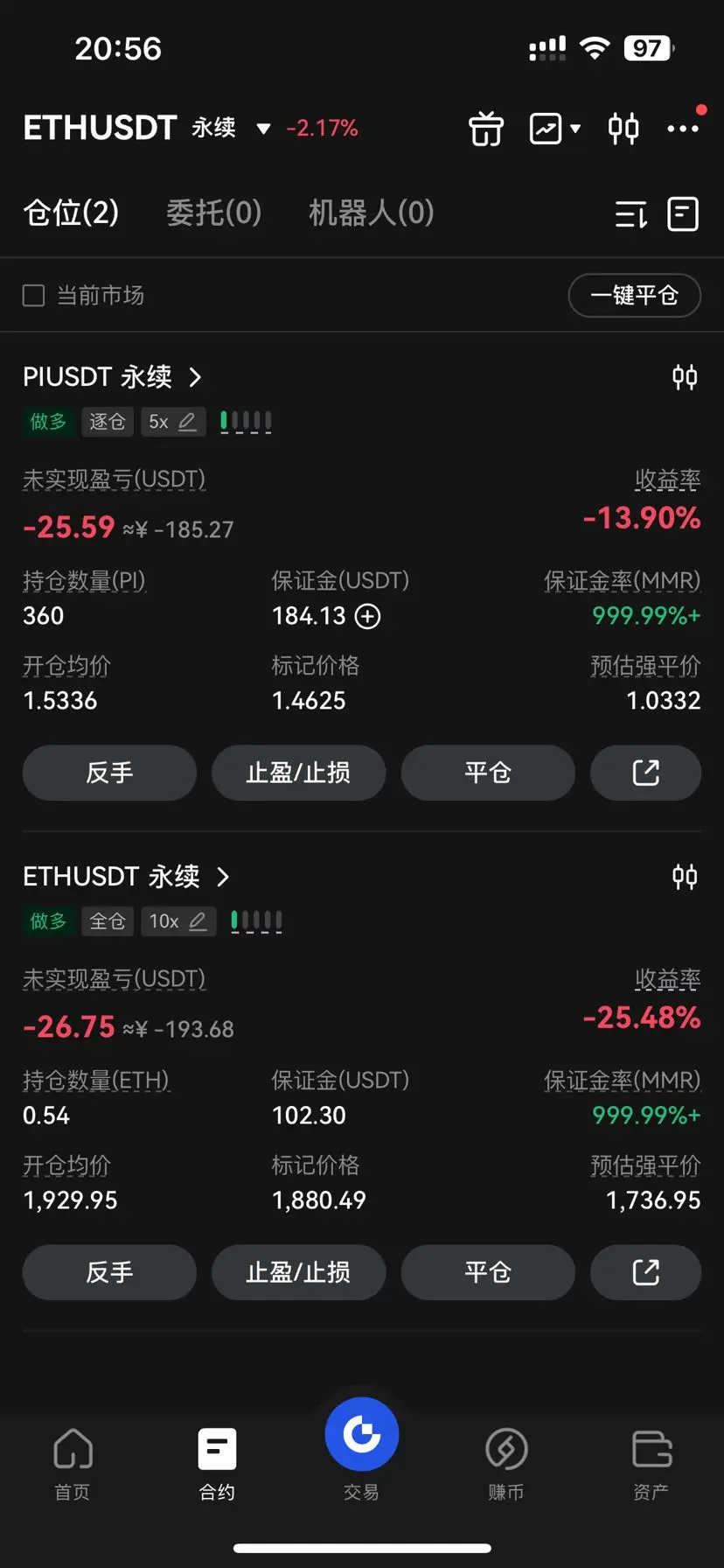Go to the 首页 tab
The width and height of the screenshot is (724, 1568).
[x=73, y=1461]
